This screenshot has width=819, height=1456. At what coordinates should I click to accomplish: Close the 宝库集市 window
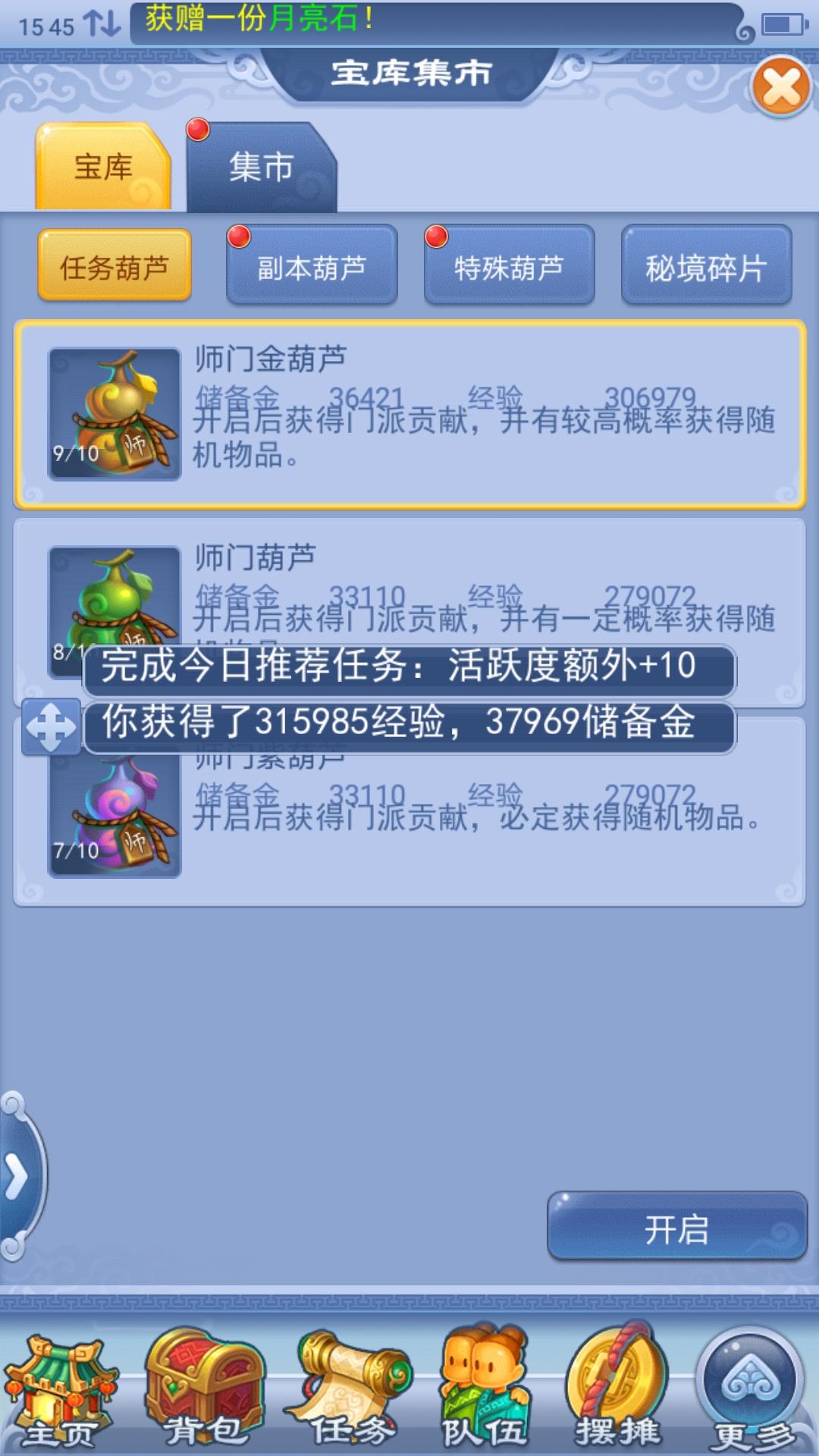point(781,86)
